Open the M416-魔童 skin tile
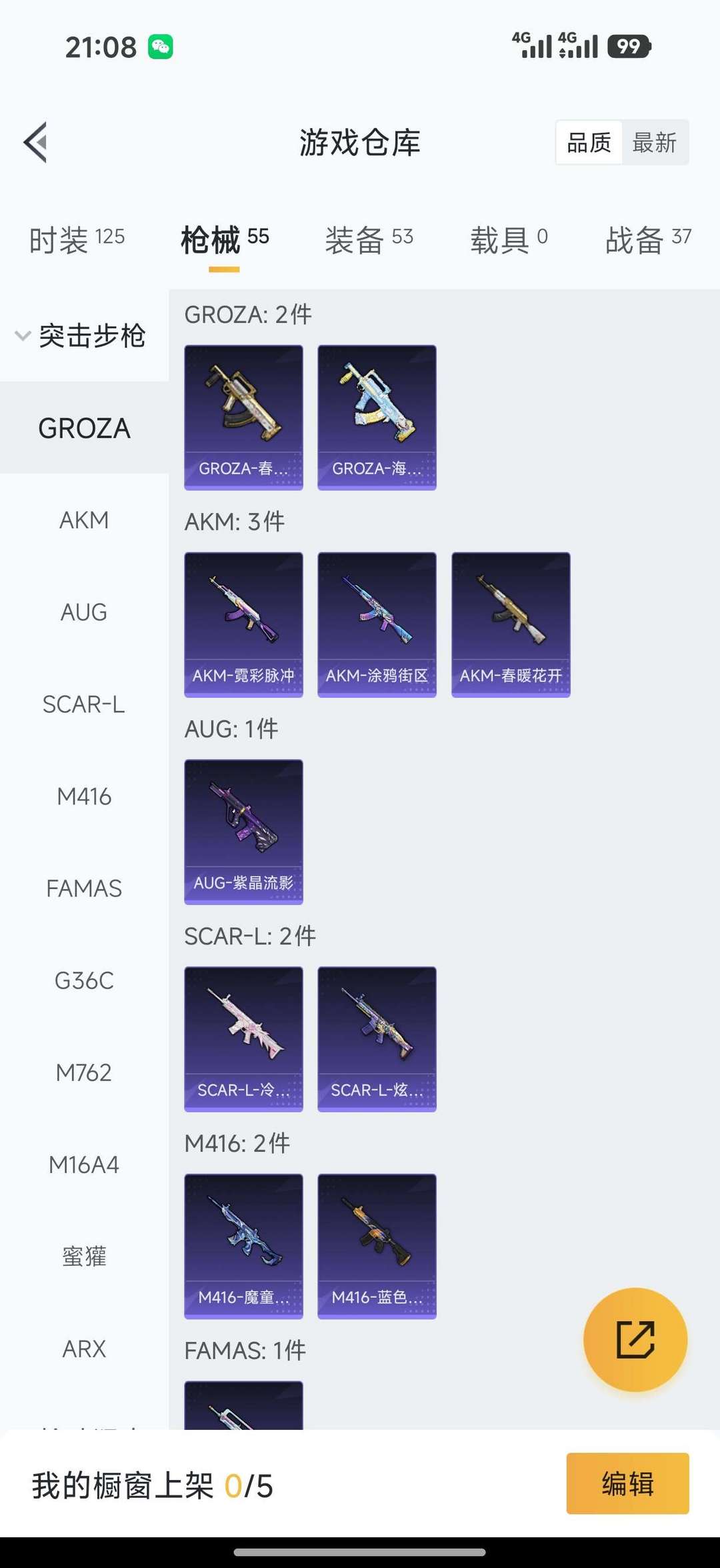 coord(243,1246)
